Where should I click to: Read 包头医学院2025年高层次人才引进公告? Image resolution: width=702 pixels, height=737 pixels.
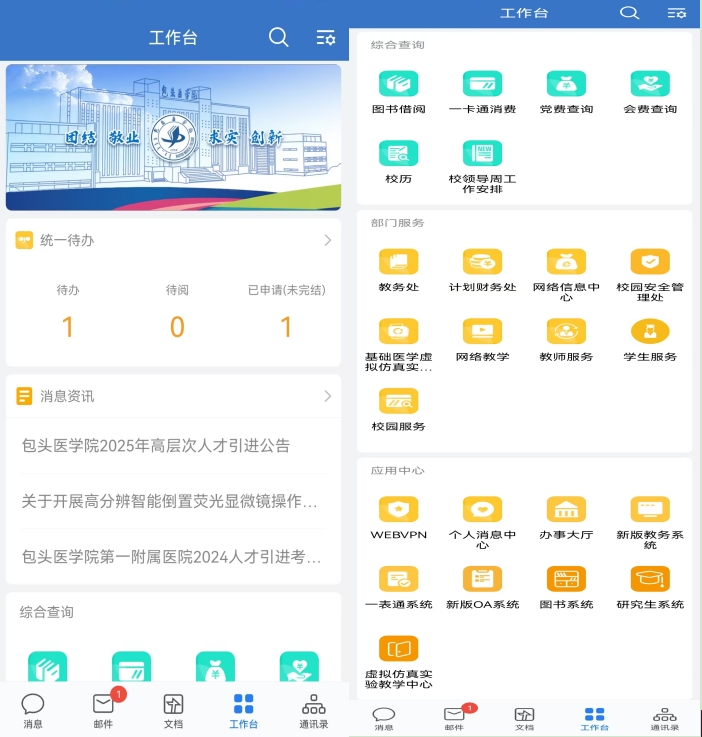pos(156,446)
